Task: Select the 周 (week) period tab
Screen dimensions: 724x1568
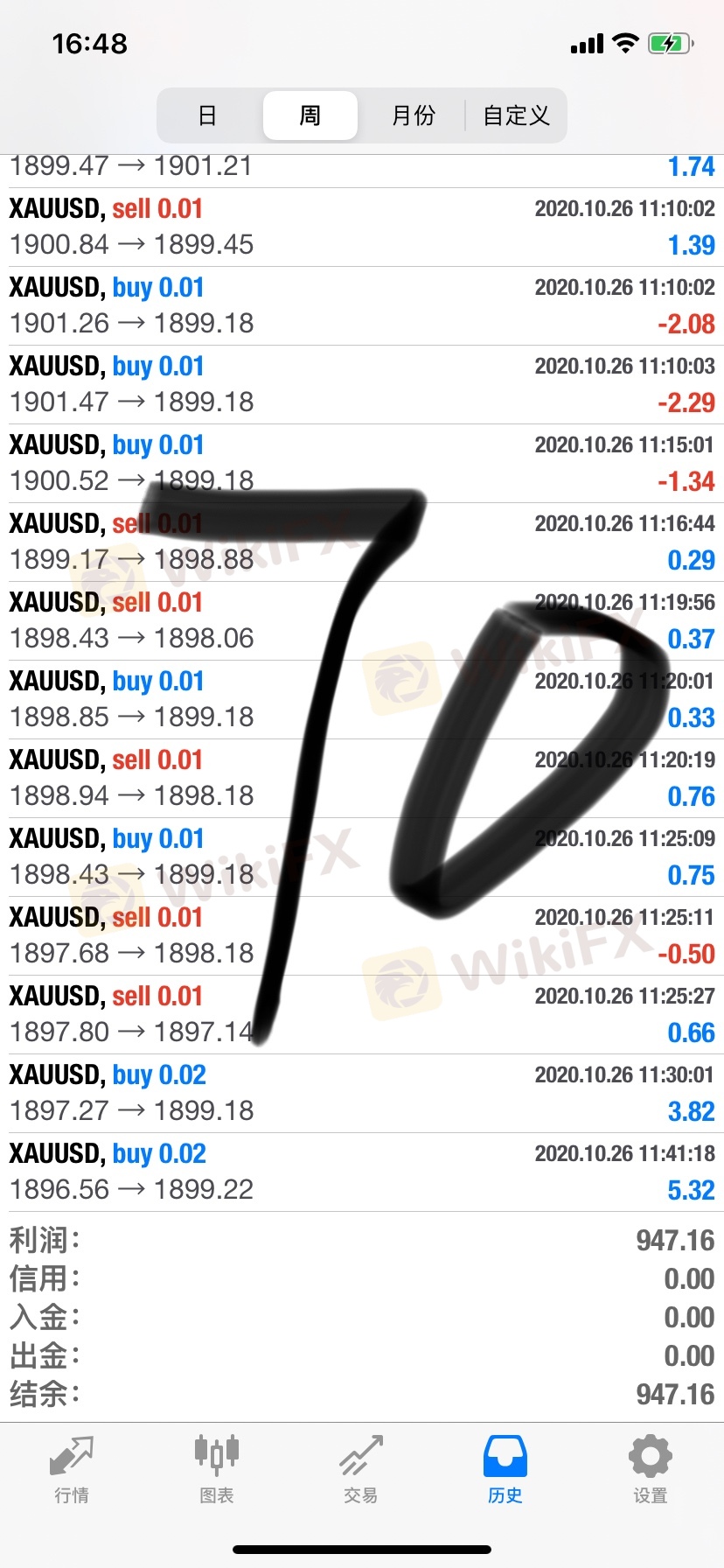Action: (x=310, y=115)
